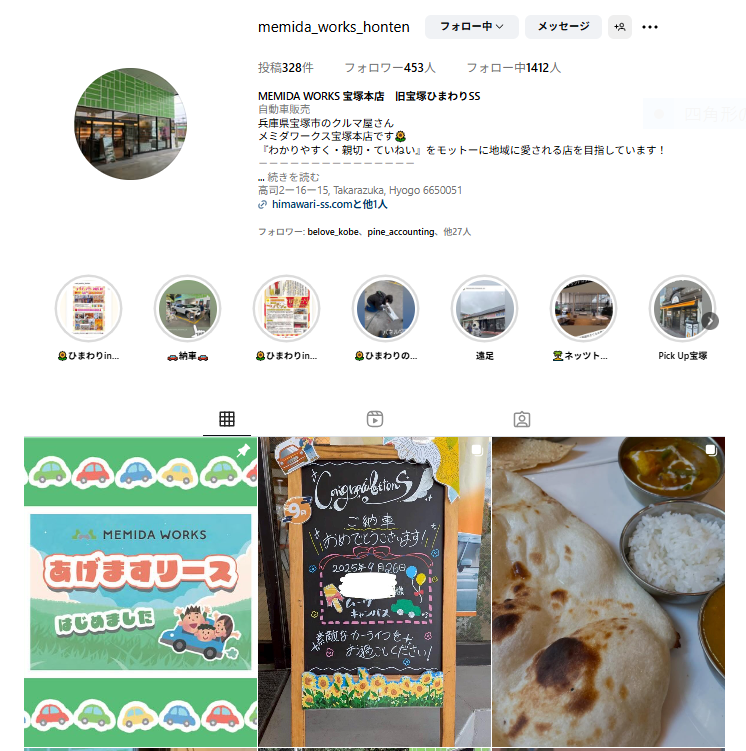View the 1412 following list

click(x=513, y=68)
